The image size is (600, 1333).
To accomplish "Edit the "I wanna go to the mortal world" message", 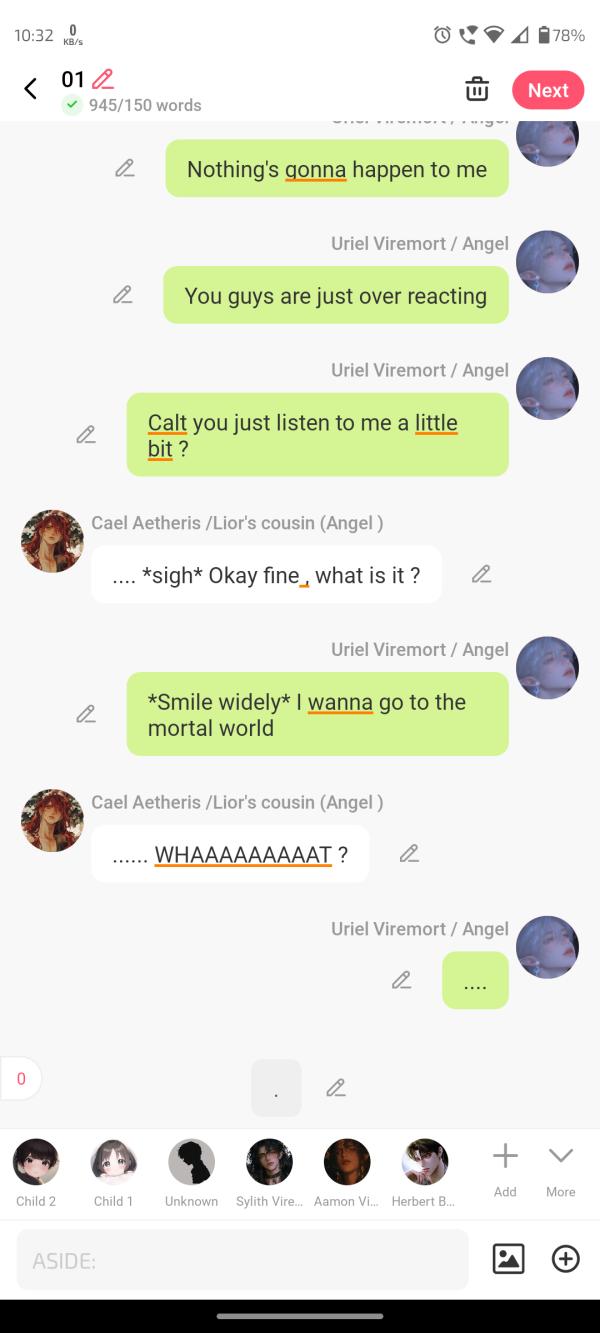I will 86,714.
